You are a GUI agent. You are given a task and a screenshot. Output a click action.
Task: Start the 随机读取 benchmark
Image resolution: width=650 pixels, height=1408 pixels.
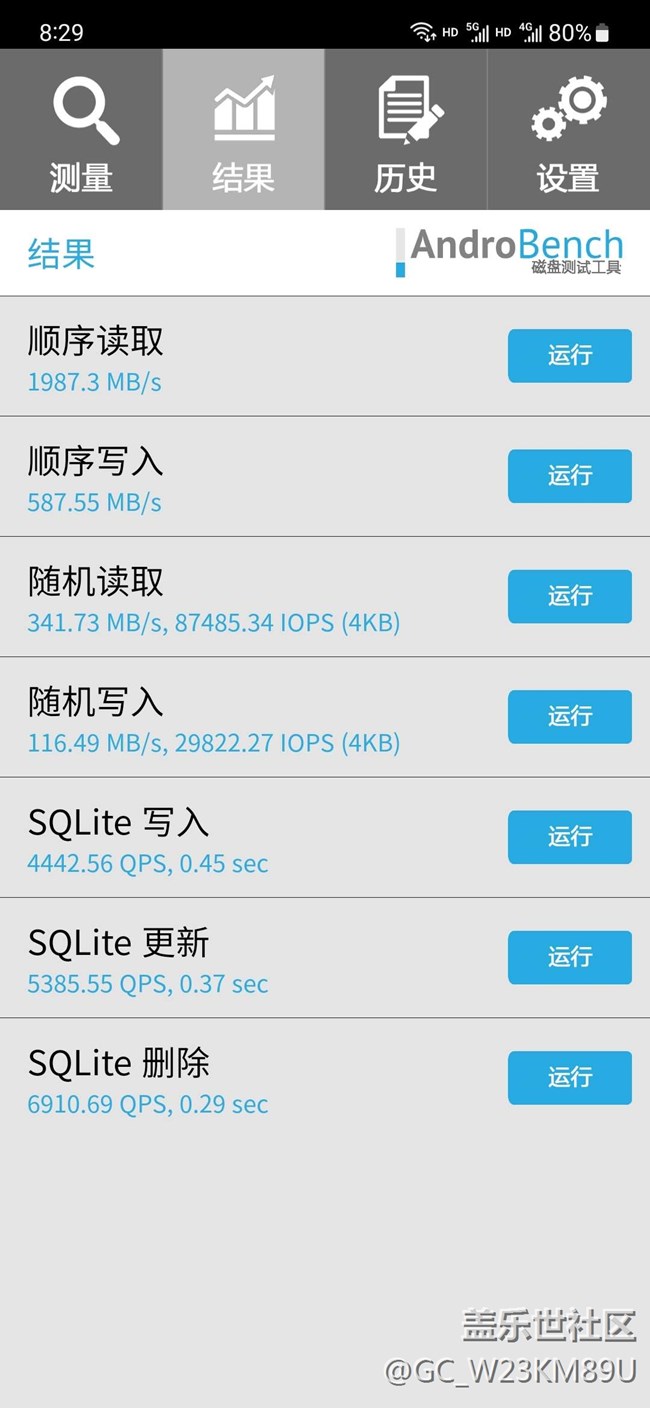pos(569,596)
